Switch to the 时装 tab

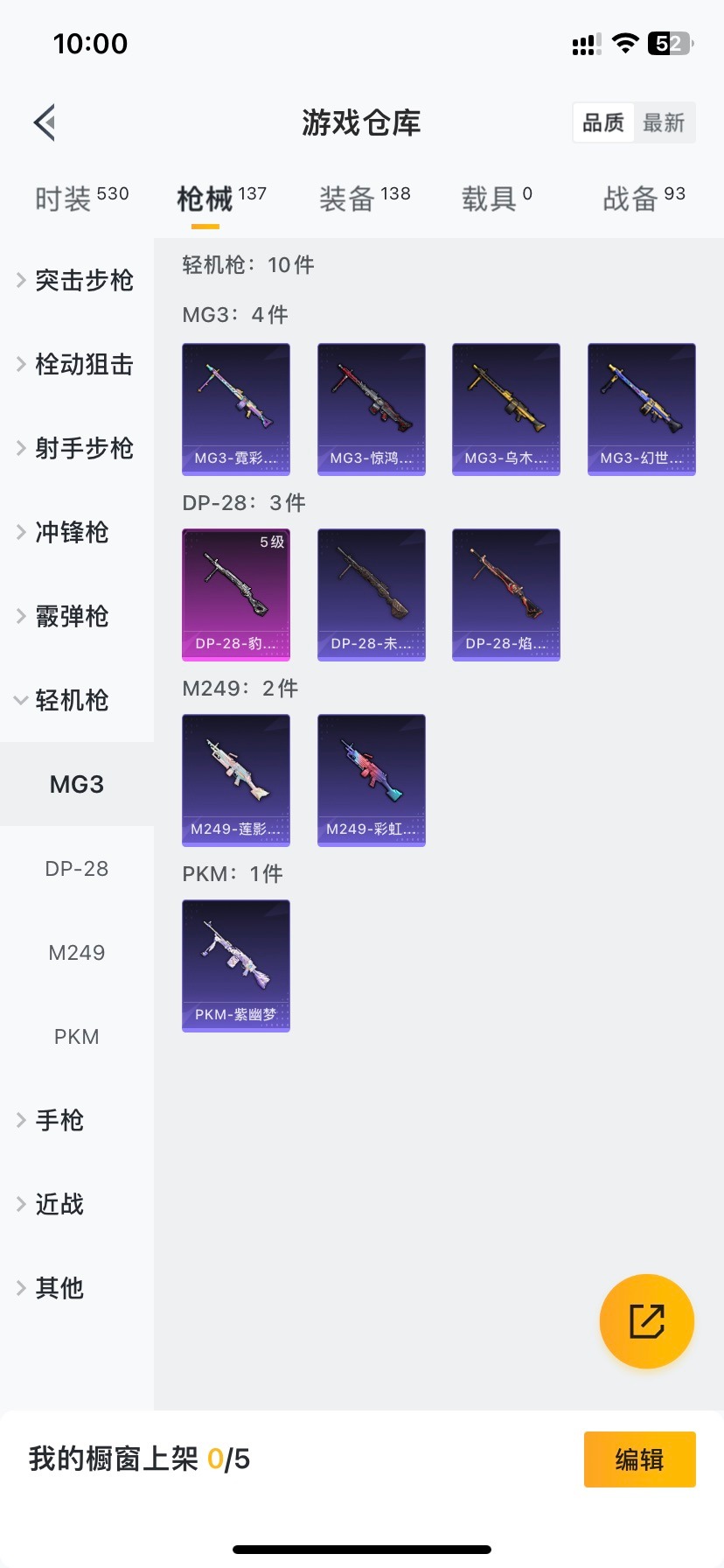coord(81,199)
